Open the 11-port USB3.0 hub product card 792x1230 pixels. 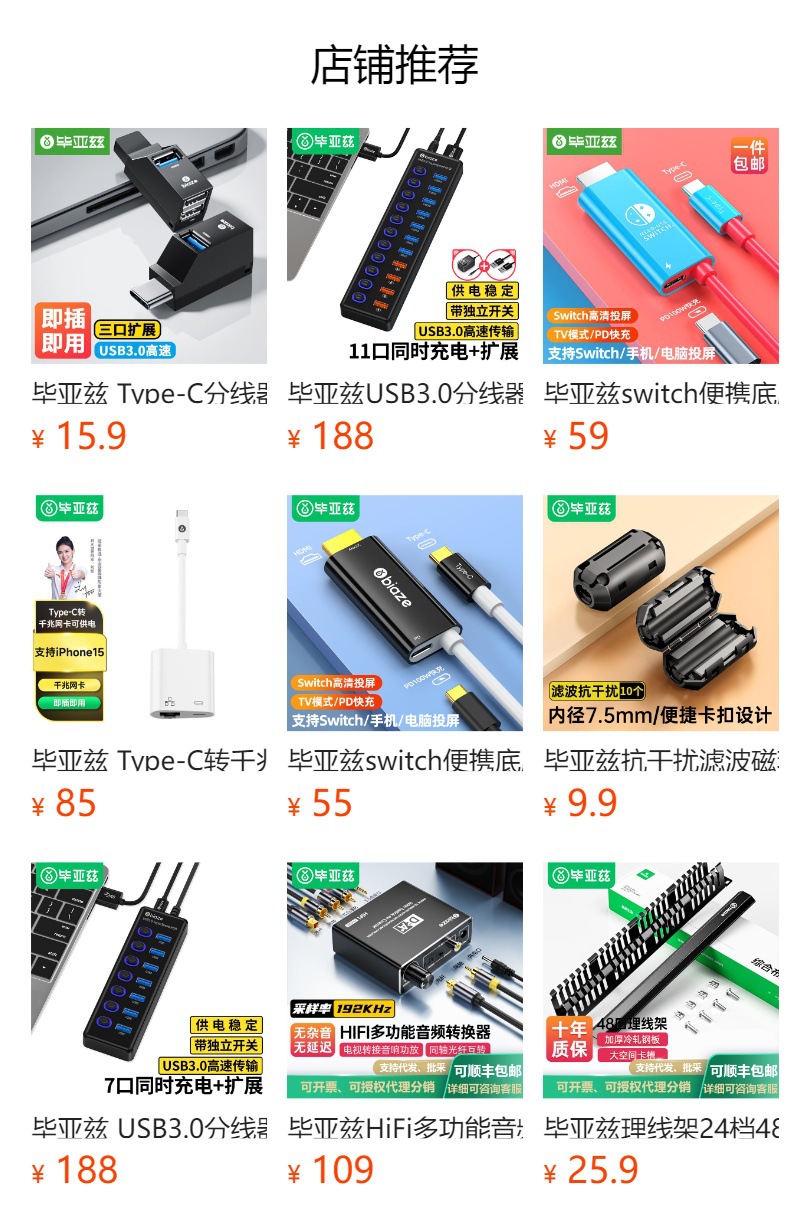coord(405,291)
